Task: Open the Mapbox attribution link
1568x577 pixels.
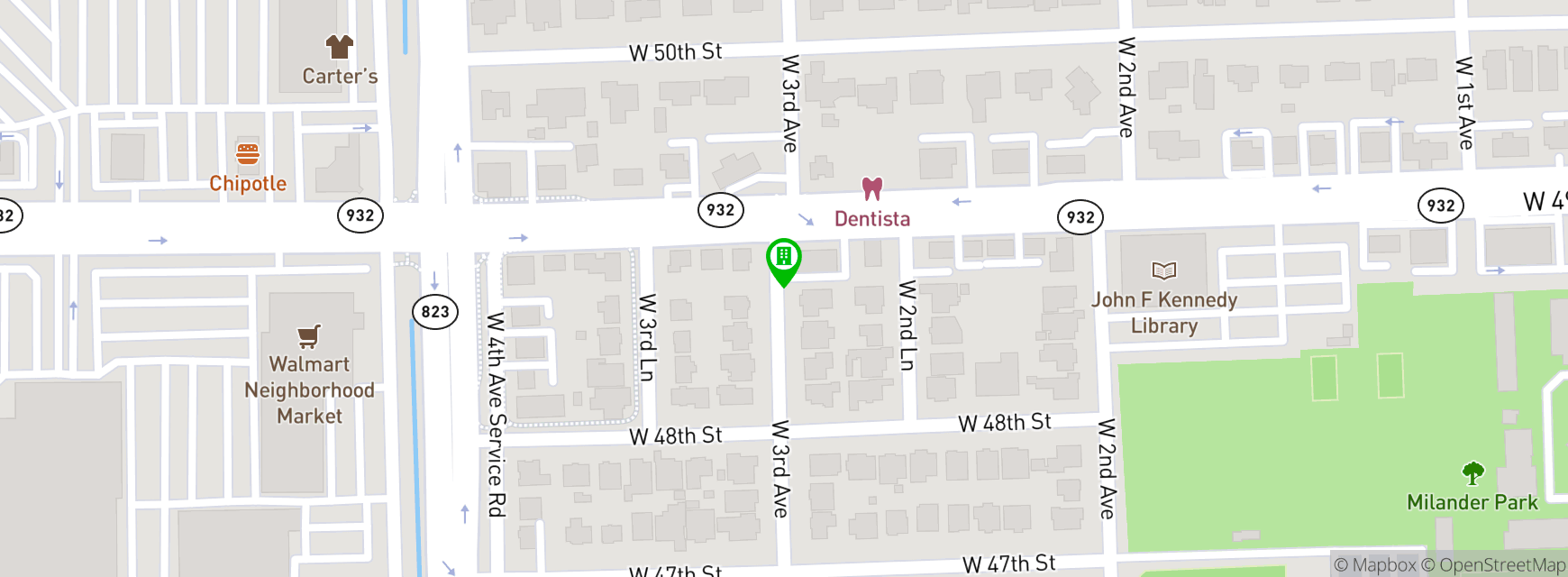Action: [1375, 565]
